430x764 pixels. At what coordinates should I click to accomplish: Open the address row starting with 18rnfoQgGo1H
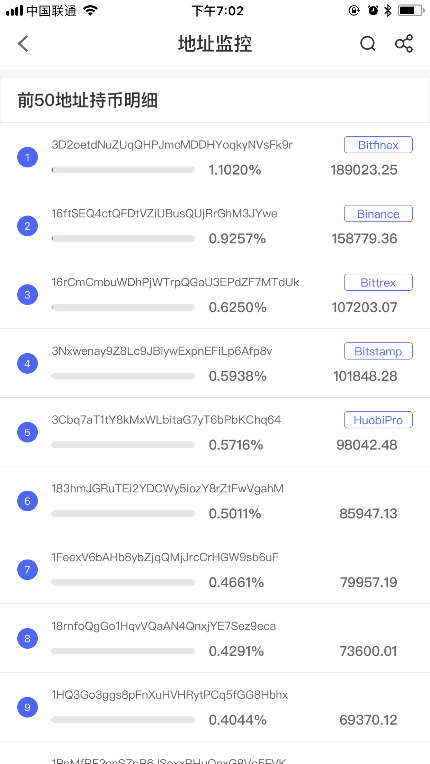[x=215, y=638]
